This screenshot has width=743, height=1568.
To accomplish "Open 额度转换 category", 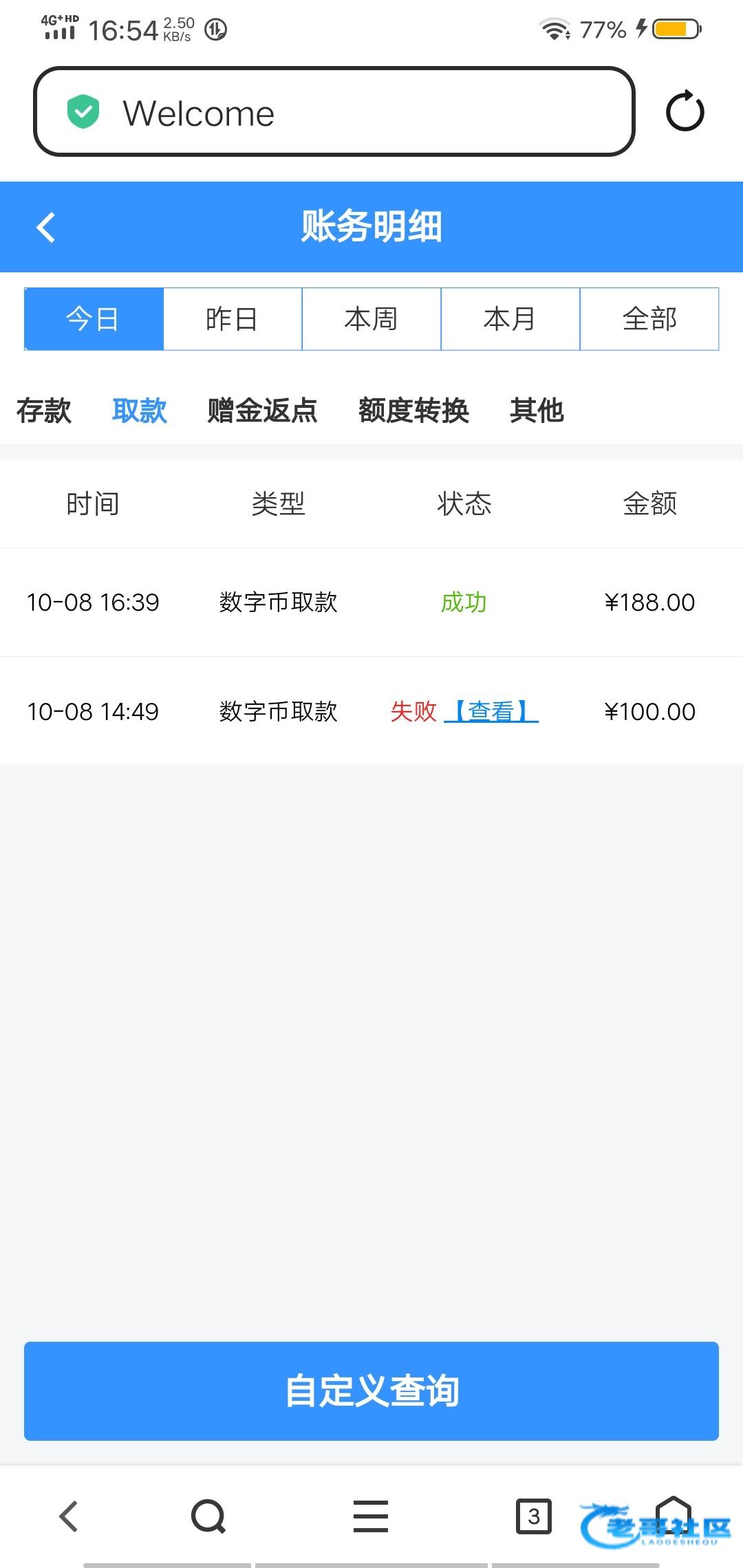I will point(413,411).
